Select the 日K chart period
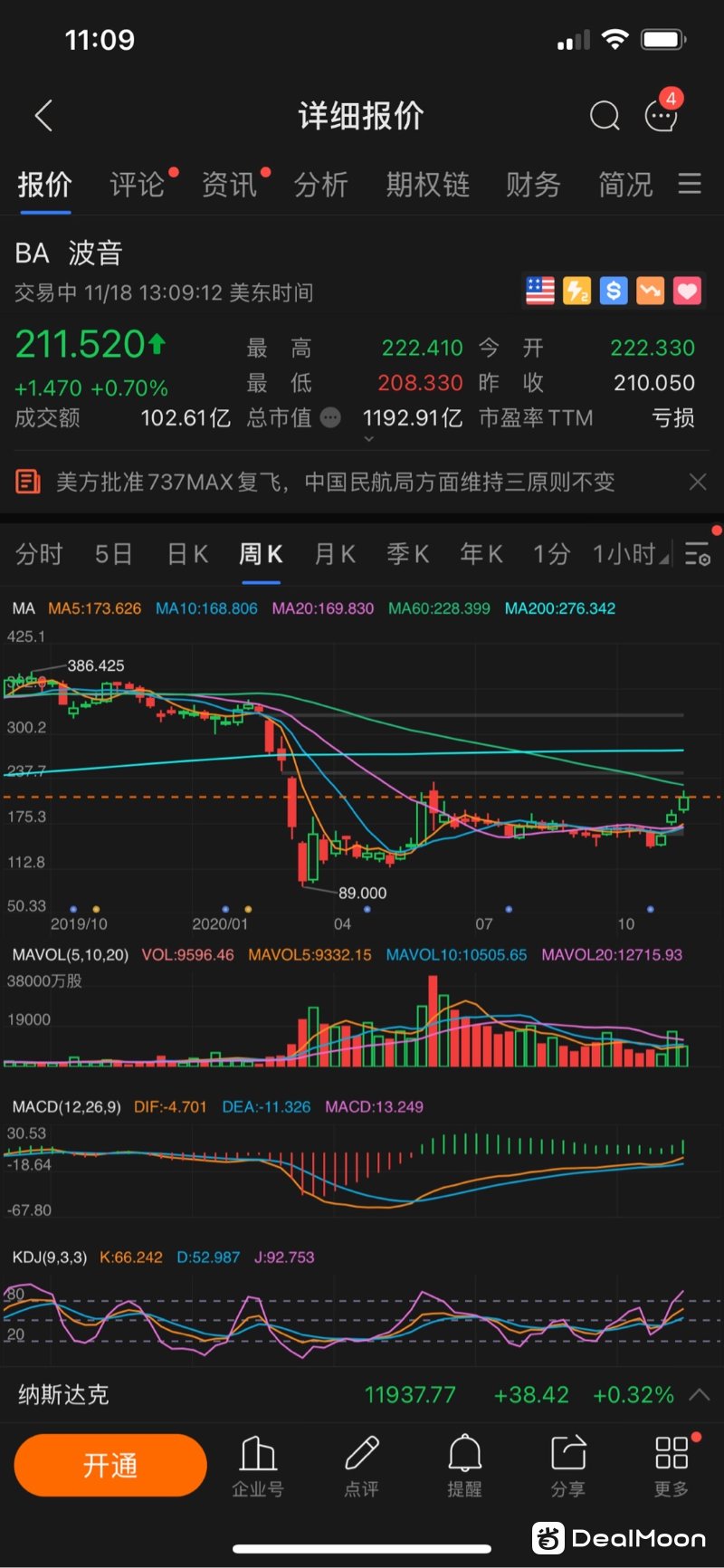This screenshot has width=724, height=1568. pyautogui.click(x=187, y=554)
